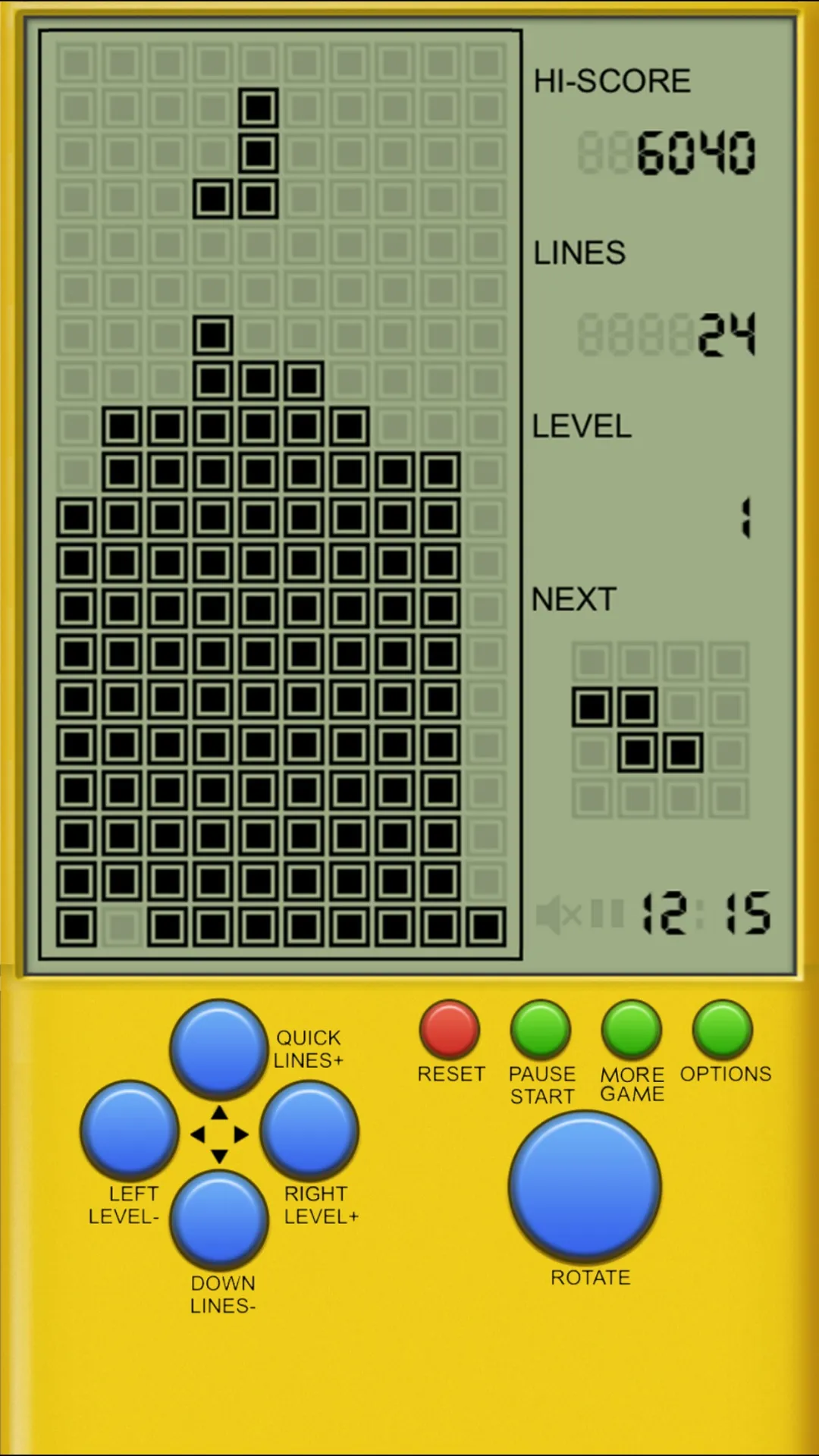This screenshot has height=1456, width=819.
Task: Rotate the falling piece
Action: click(585, 1187)
